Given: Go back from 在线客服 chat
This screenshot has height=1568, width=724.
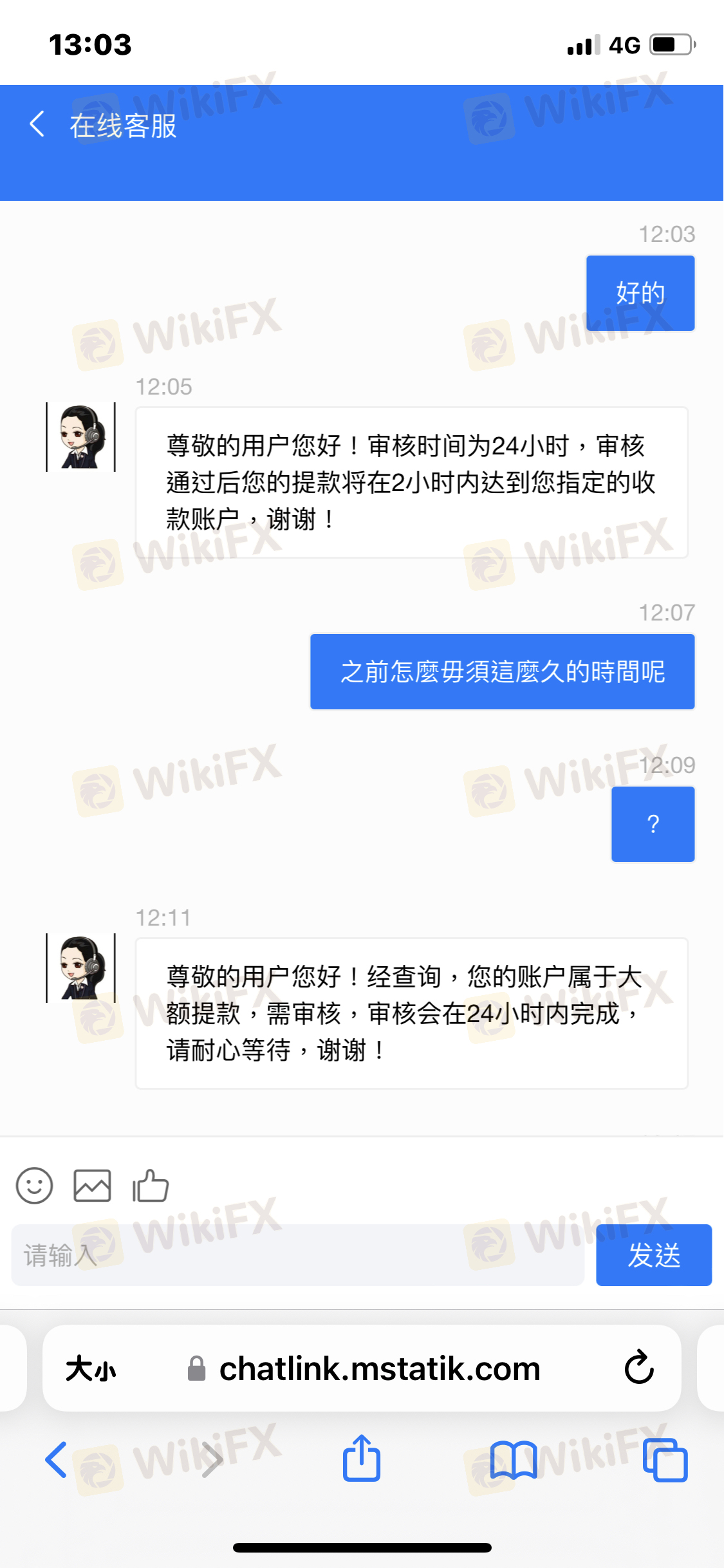Looking at the screenshot, I should [x=37, y=124].
